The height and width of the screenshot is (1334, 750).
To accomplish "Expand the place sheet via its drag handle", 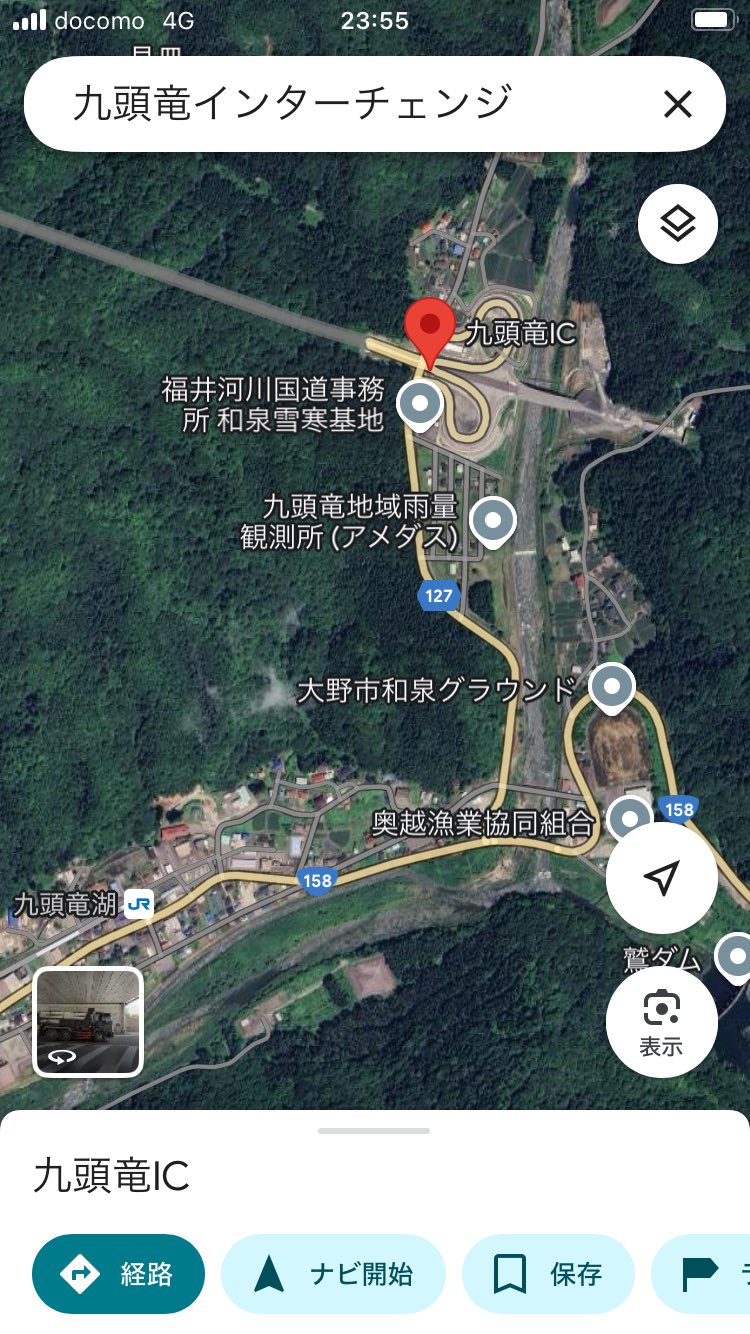I will 374,1131.
